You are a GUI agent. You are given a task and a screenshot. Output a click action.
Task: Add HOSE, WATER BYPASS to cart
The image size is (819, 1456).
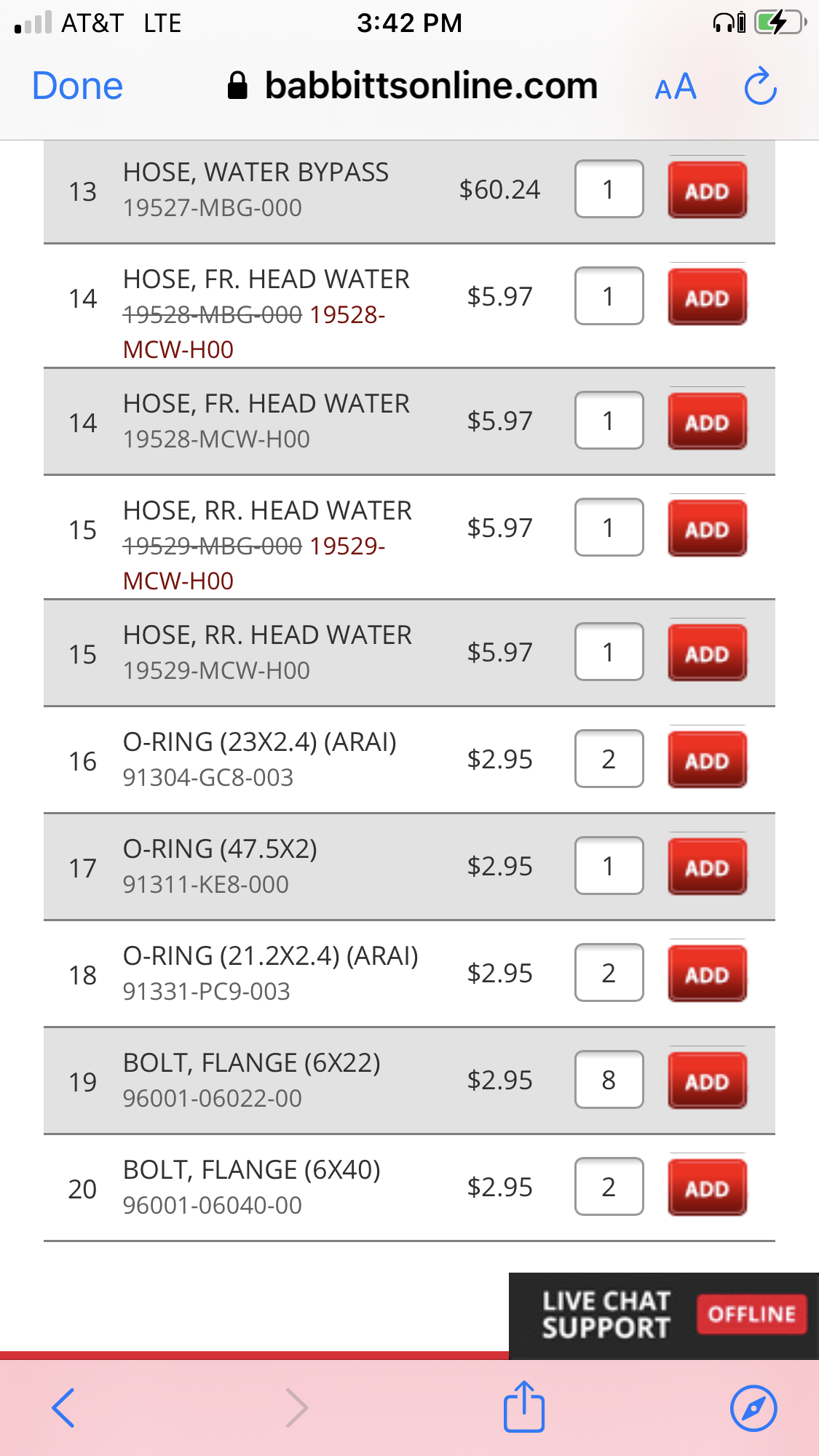point(708,190)
